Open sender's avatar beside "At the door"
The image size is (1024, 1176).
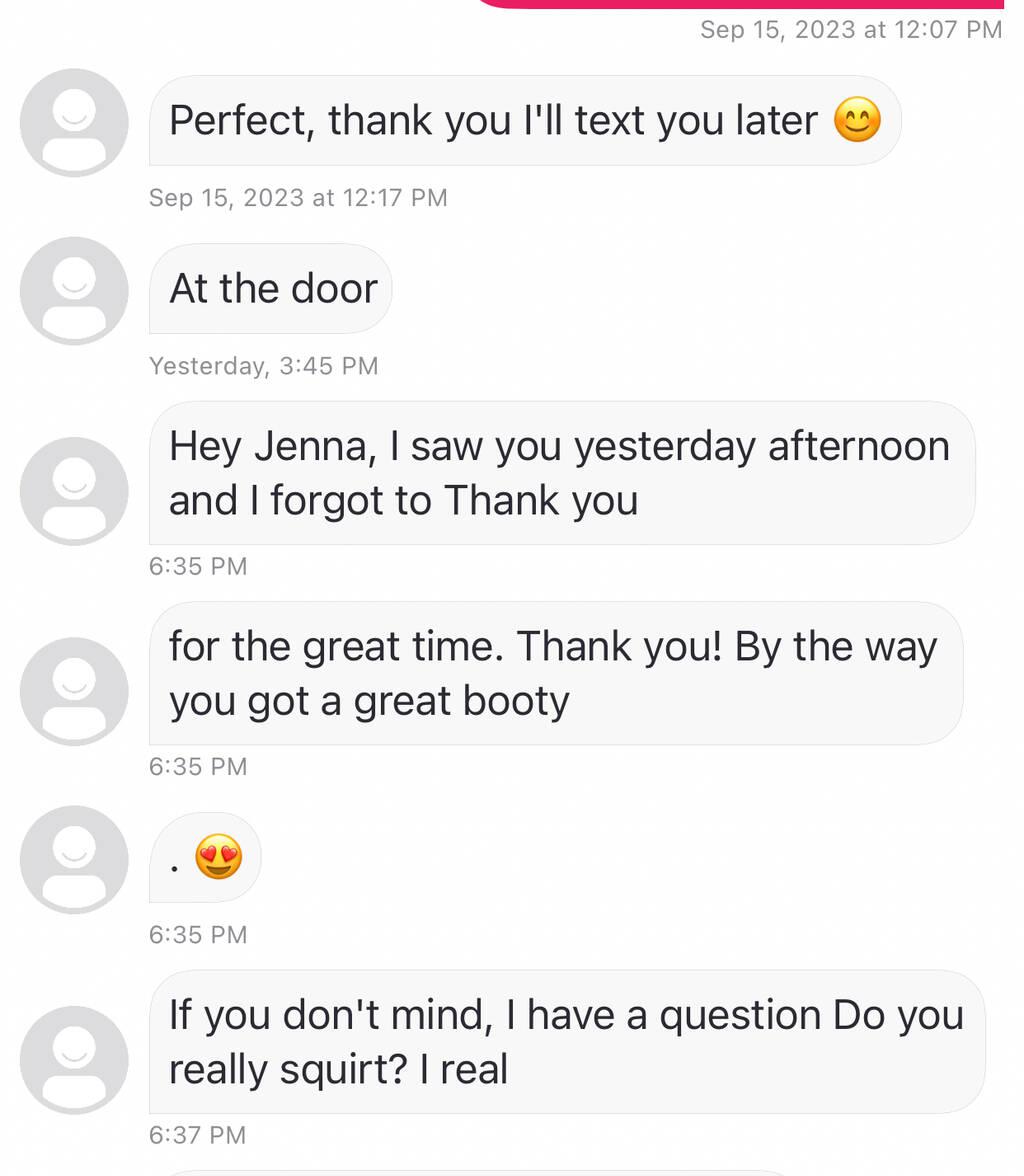(74, 290)
